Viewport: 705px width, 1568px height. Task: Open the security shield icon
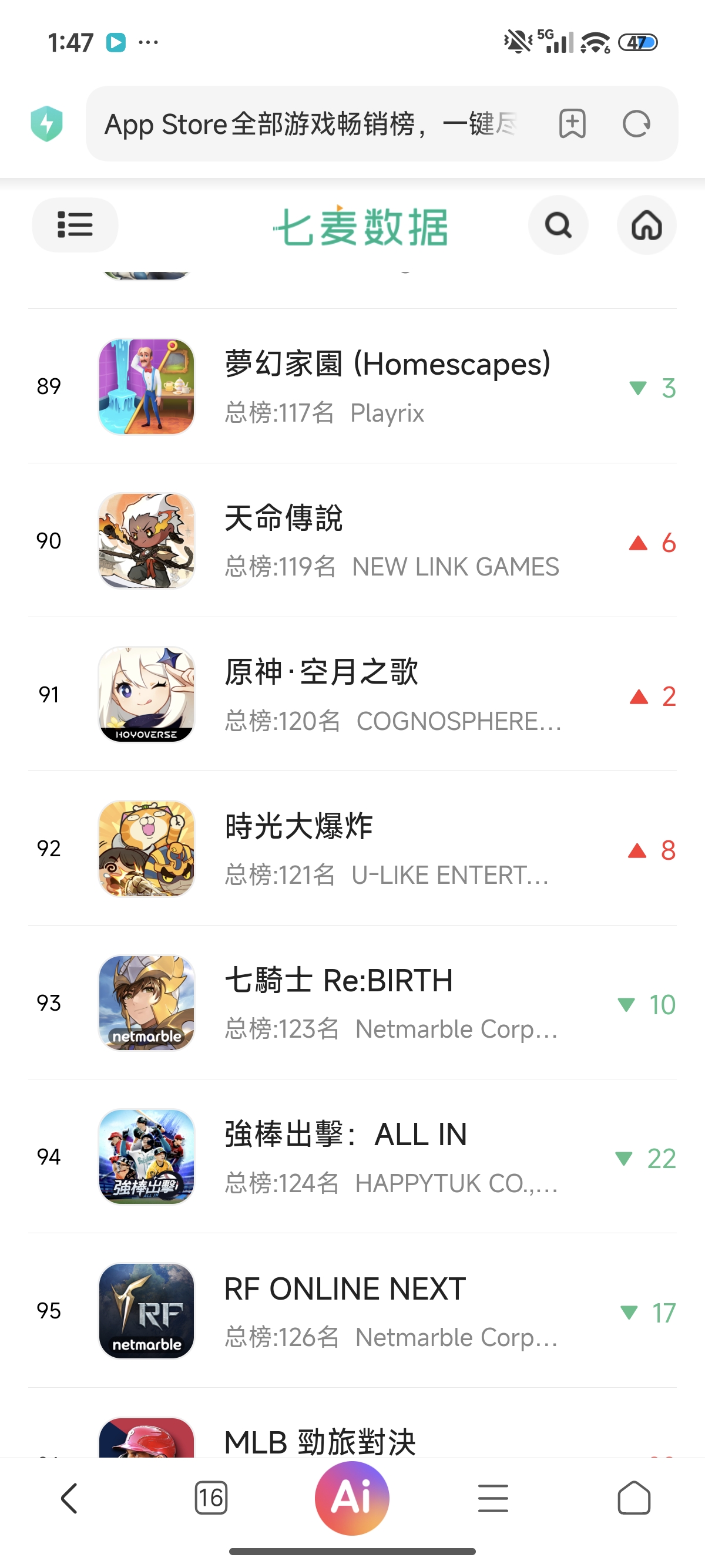point(47,123)
